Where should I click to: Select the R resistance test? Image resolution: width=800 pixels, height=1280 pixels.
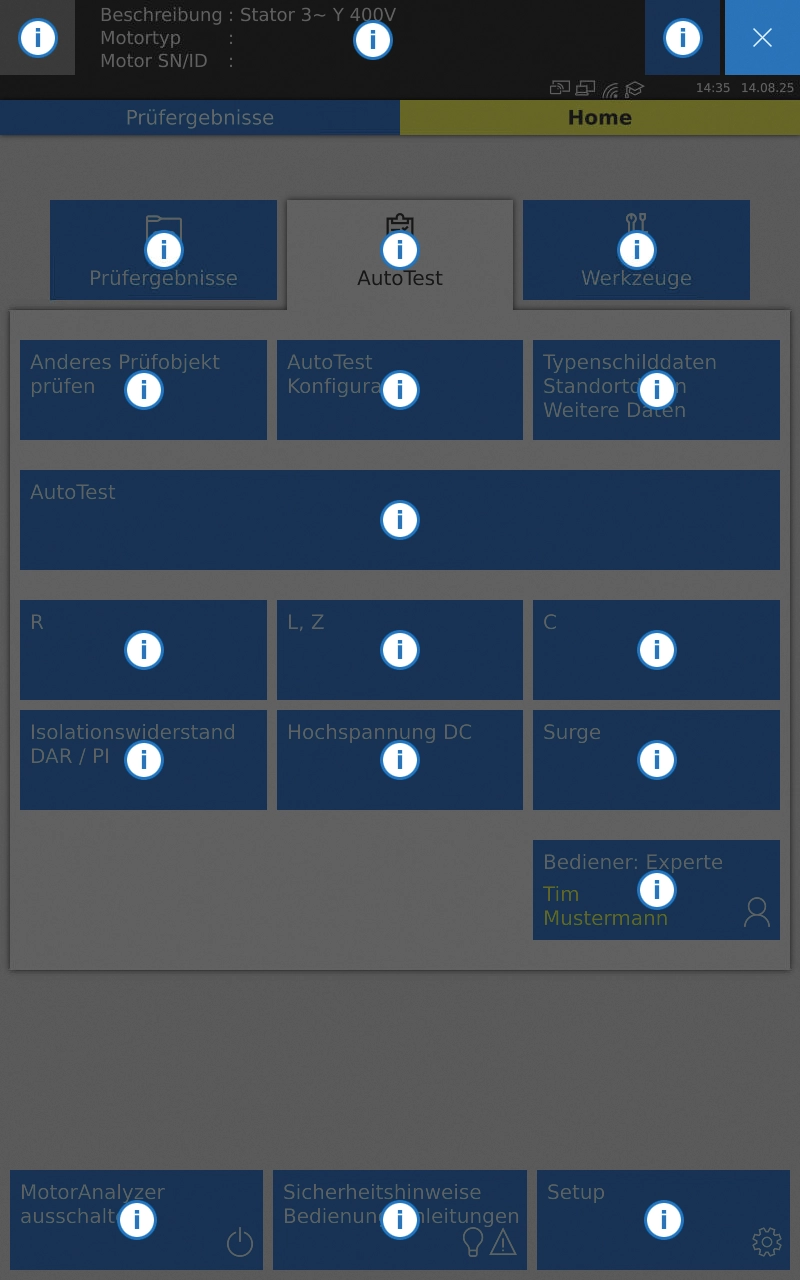[x=144, y=650]
